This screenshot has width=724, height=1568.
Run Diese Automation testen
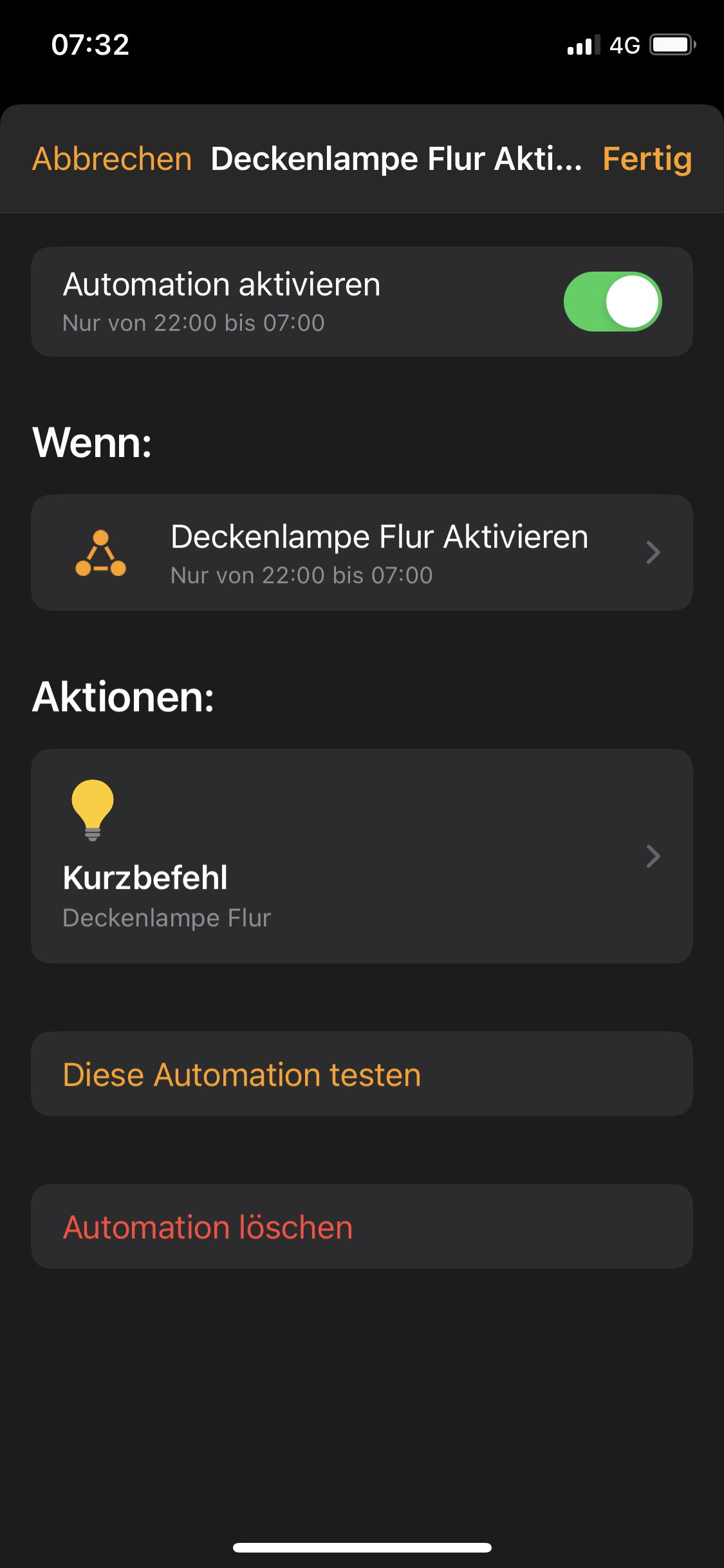pos(242,1074)
